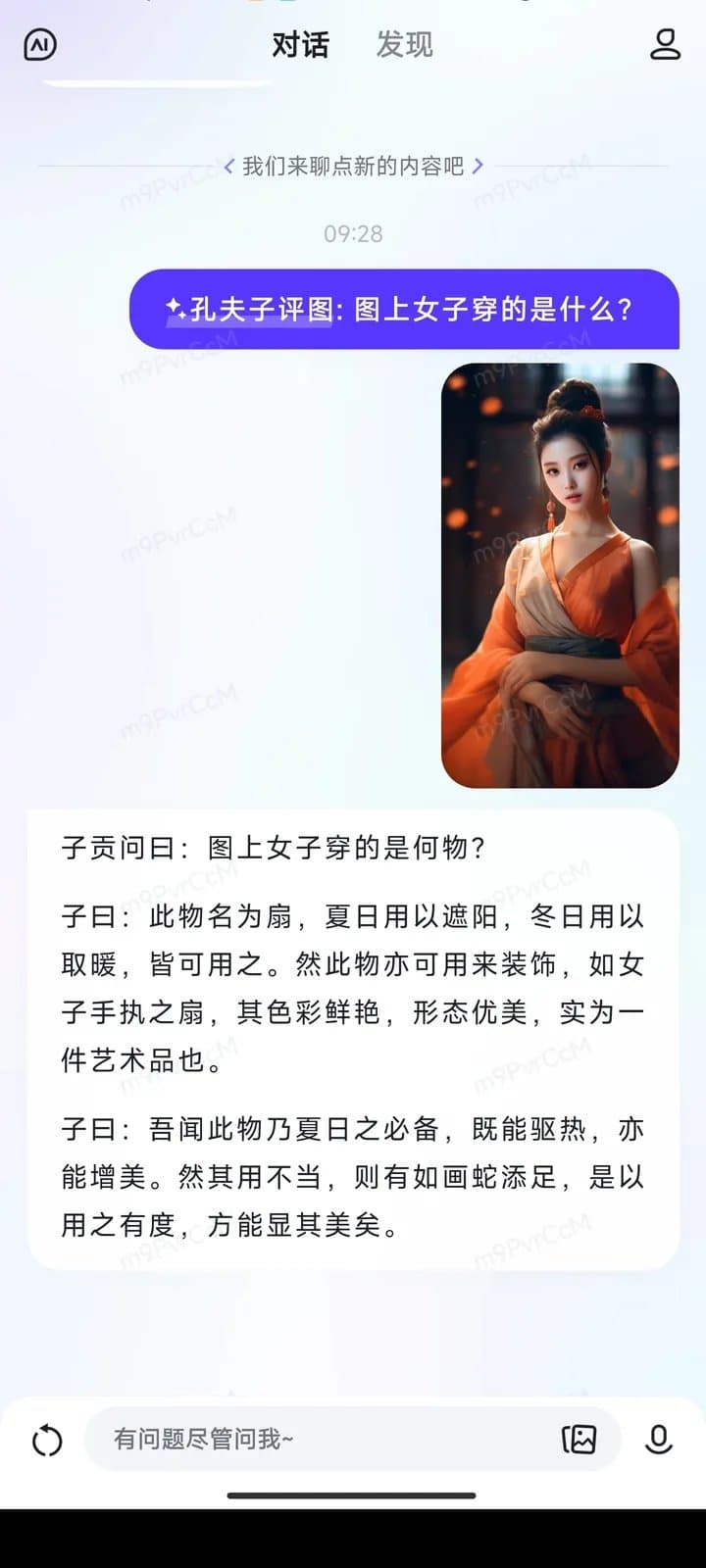The width and height of the screenshot is (706, 1568).
Task: Open the sent image of the woman
Action: click(560, 575)
